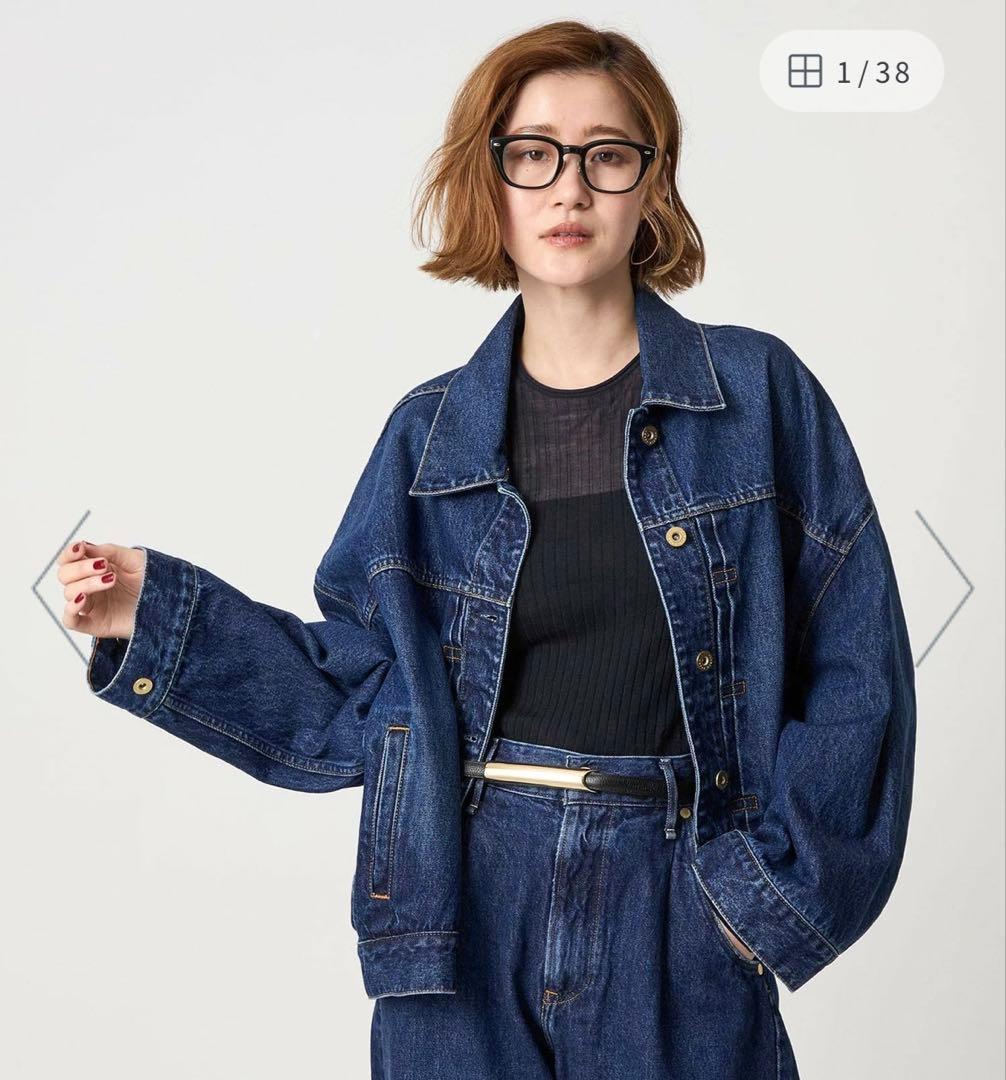The width and height of the screenshot is (1006, 1080).
Task: Go to the previous product photo
Action: click(60, 588)
